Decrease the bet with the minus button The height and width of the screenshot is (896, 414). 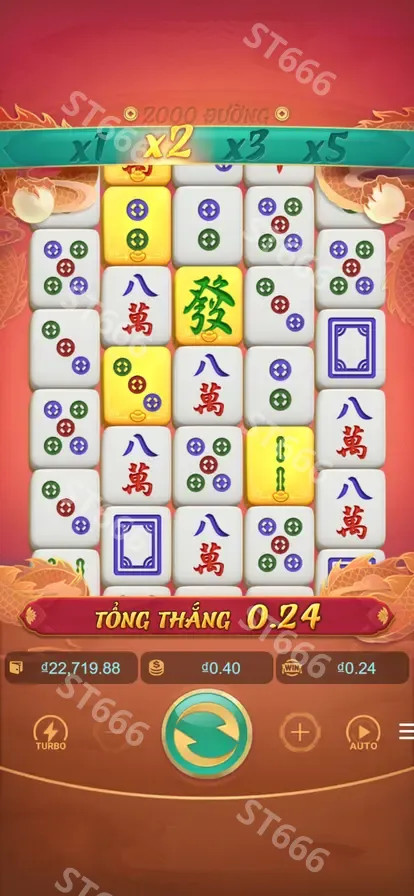(114, 733)
